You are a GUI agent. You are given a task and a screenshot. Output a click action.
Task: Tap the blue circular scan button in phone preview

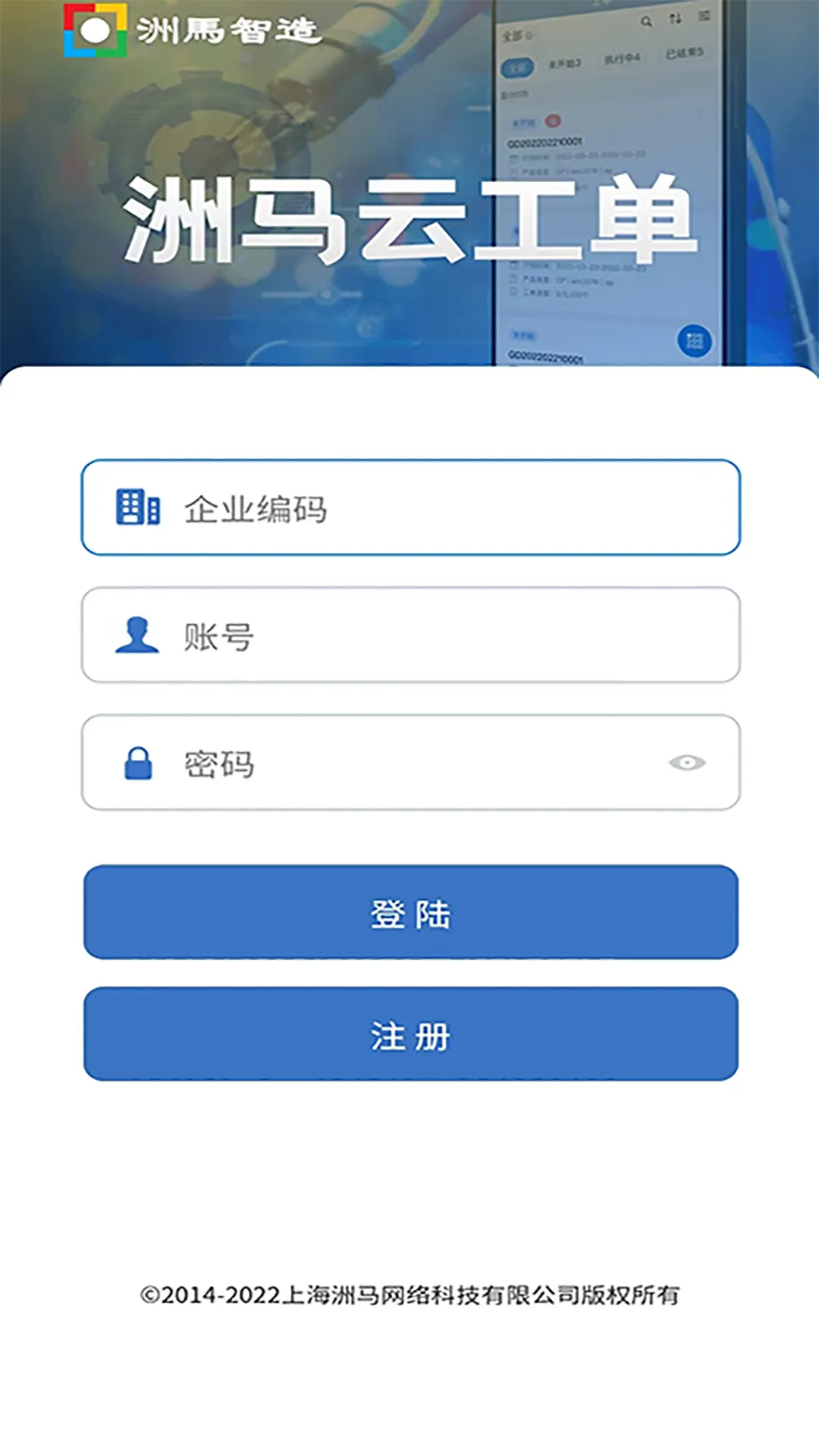(695, 340)
